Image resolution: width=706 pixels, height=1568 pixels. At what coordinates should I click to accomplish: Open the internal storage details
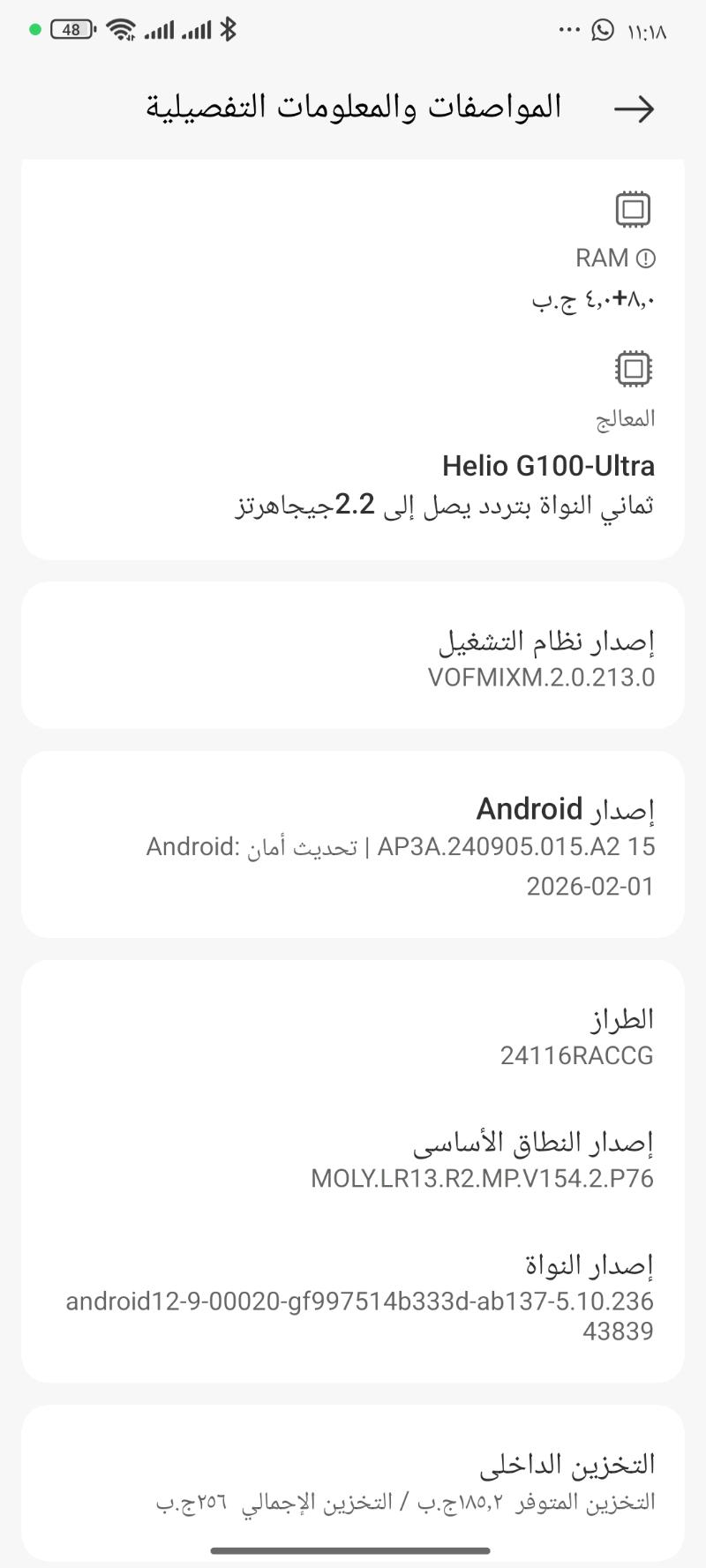pos(353,1481)
